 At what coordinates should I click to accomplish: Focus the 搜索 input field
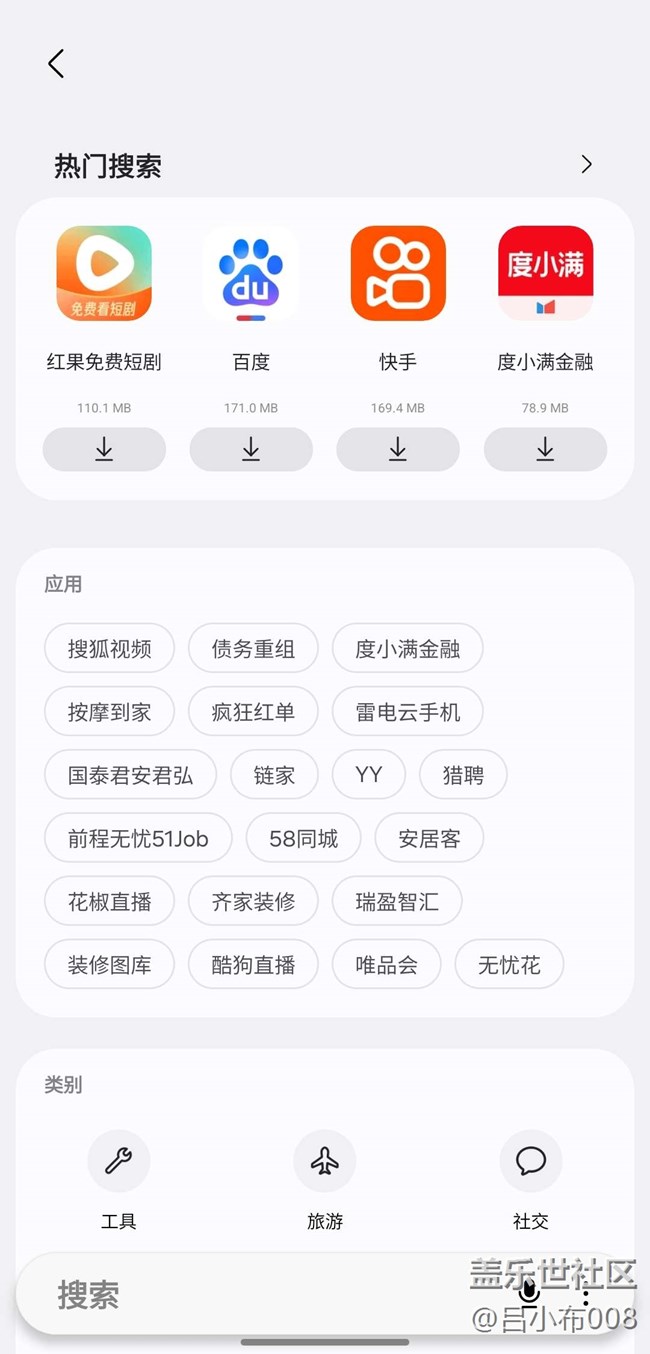[250, 1295]
